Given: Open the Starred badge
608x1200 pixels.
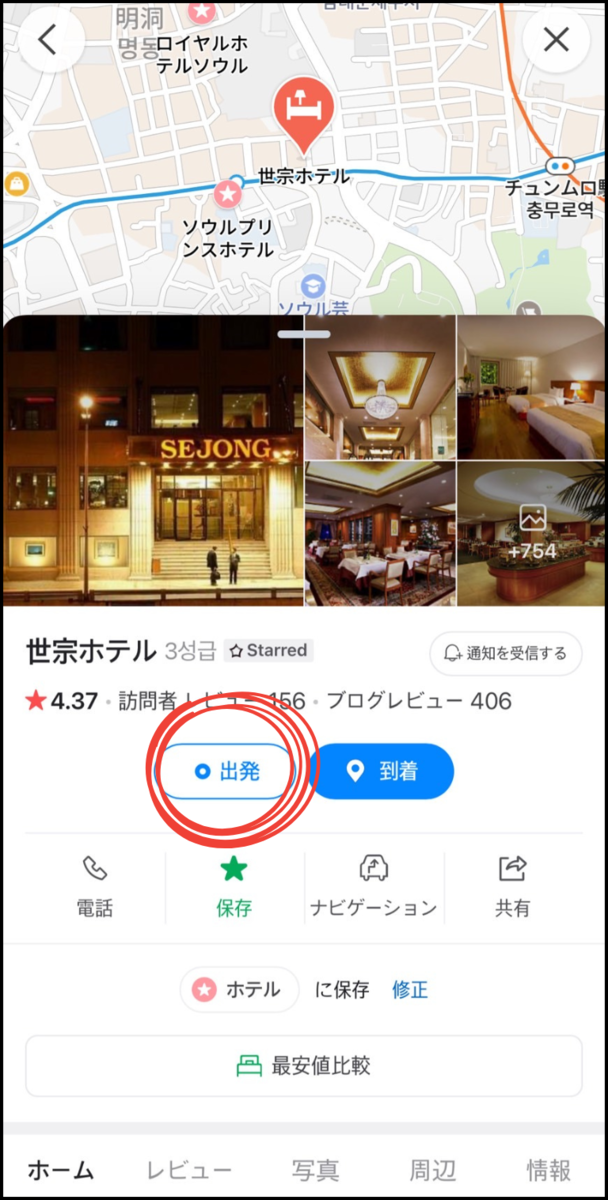Looking at the screenshot, I should click(x=269, y=651).
